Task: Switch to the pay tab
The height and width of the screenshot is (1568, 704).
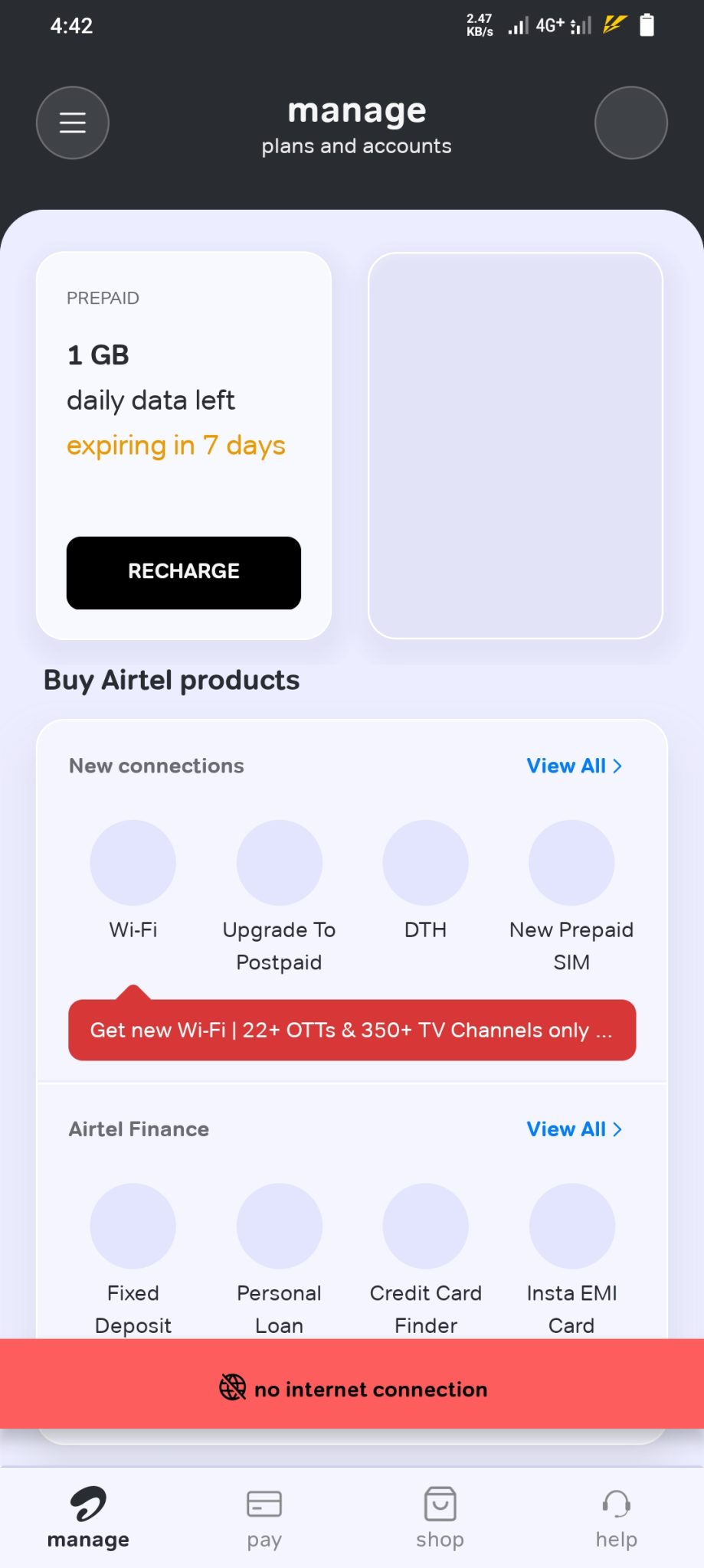Action: point(264,1518)
